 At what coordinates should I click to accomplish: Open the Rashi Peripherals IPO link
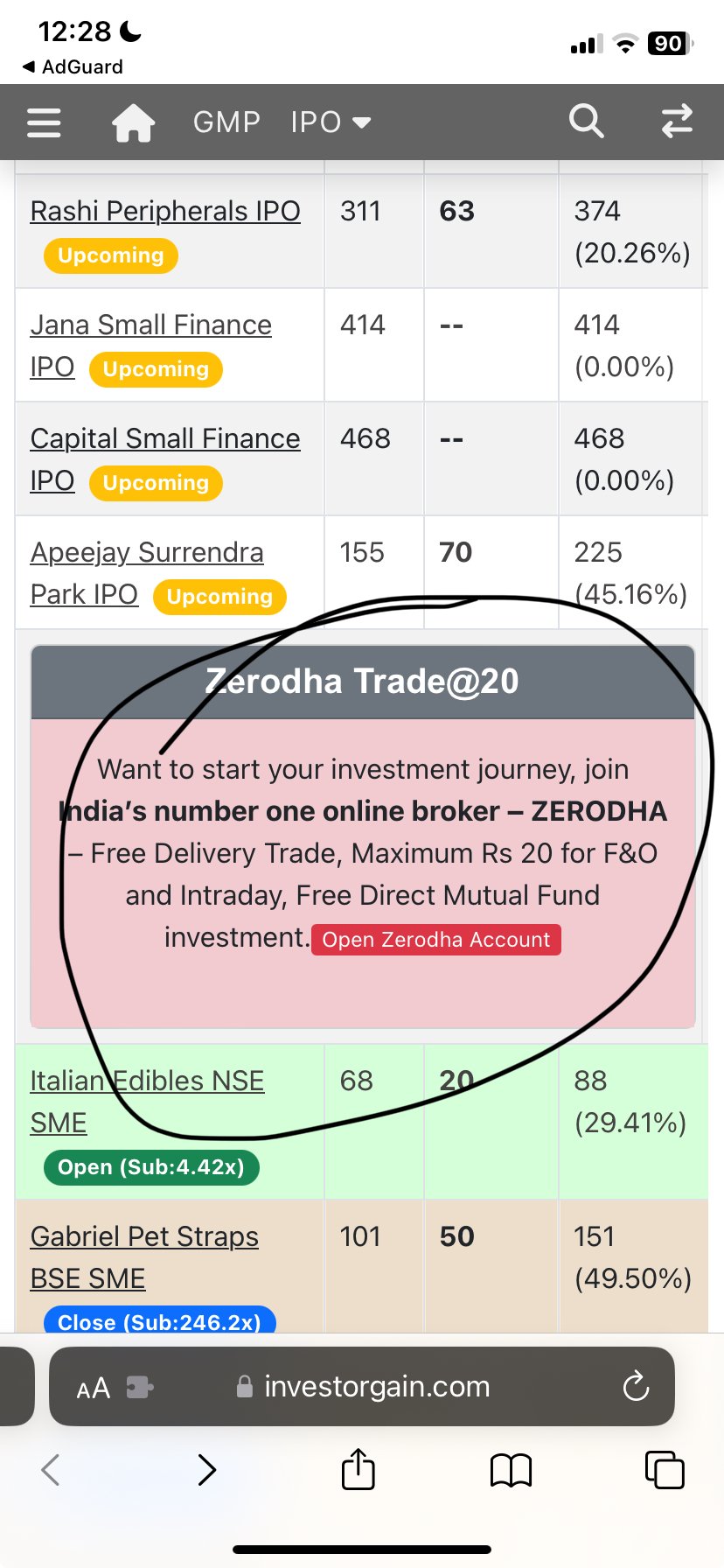click(165, 211)
